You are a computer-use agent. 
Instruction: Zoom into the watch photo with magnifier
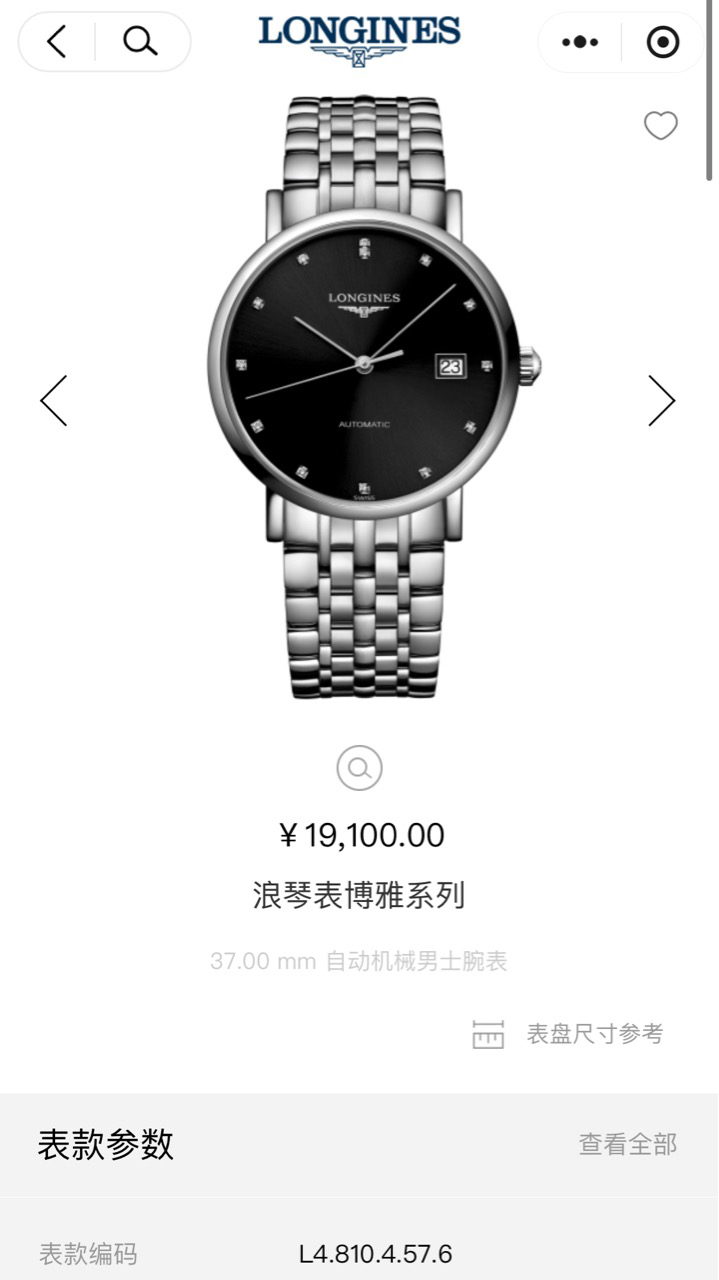tap(359, 768)
